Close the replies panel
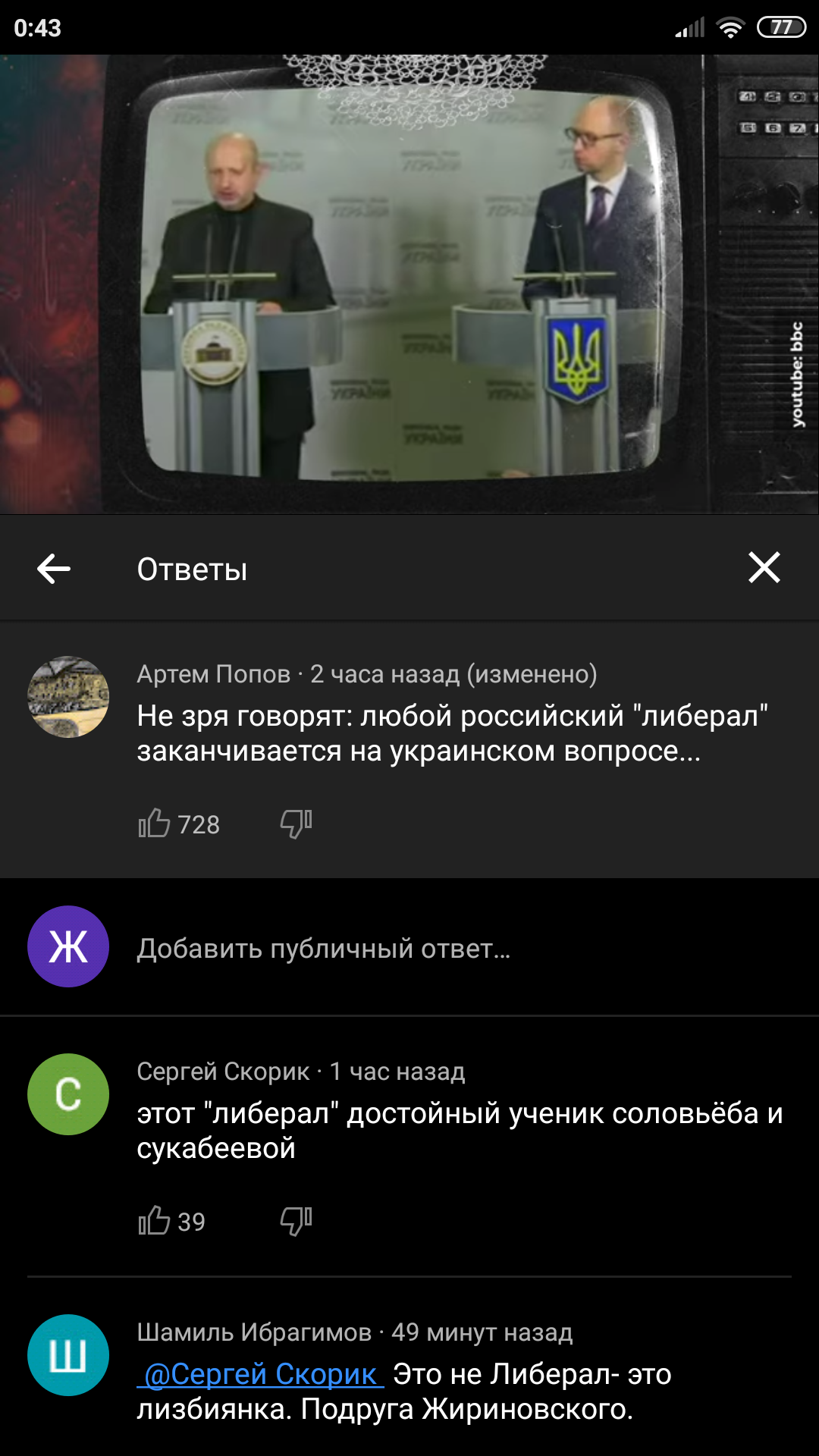Image resolution: width=819 pixels, height=1456 pixels. tap(764, 567)
